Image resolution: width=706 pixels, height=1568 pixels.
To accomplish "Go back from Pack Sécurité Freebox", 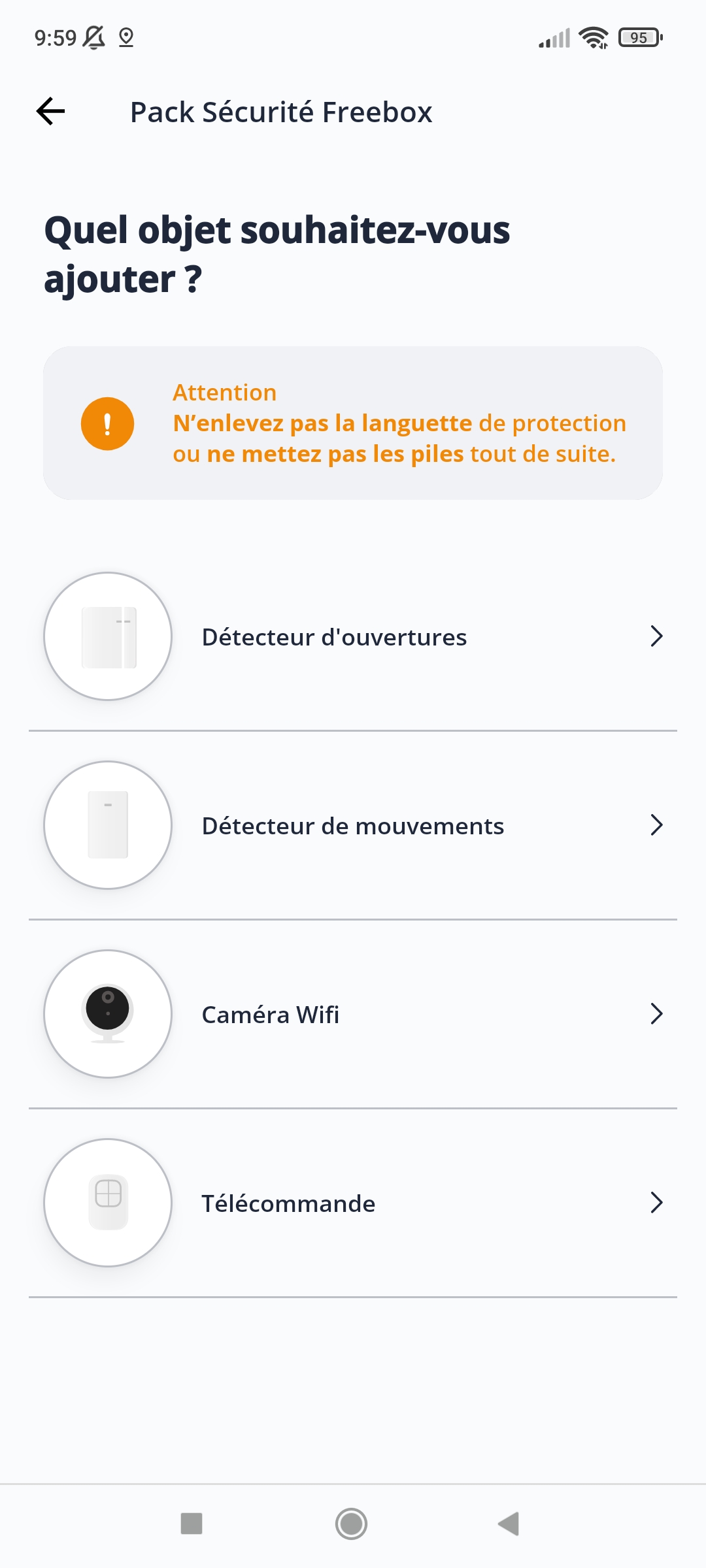I will tap(51, 111).
